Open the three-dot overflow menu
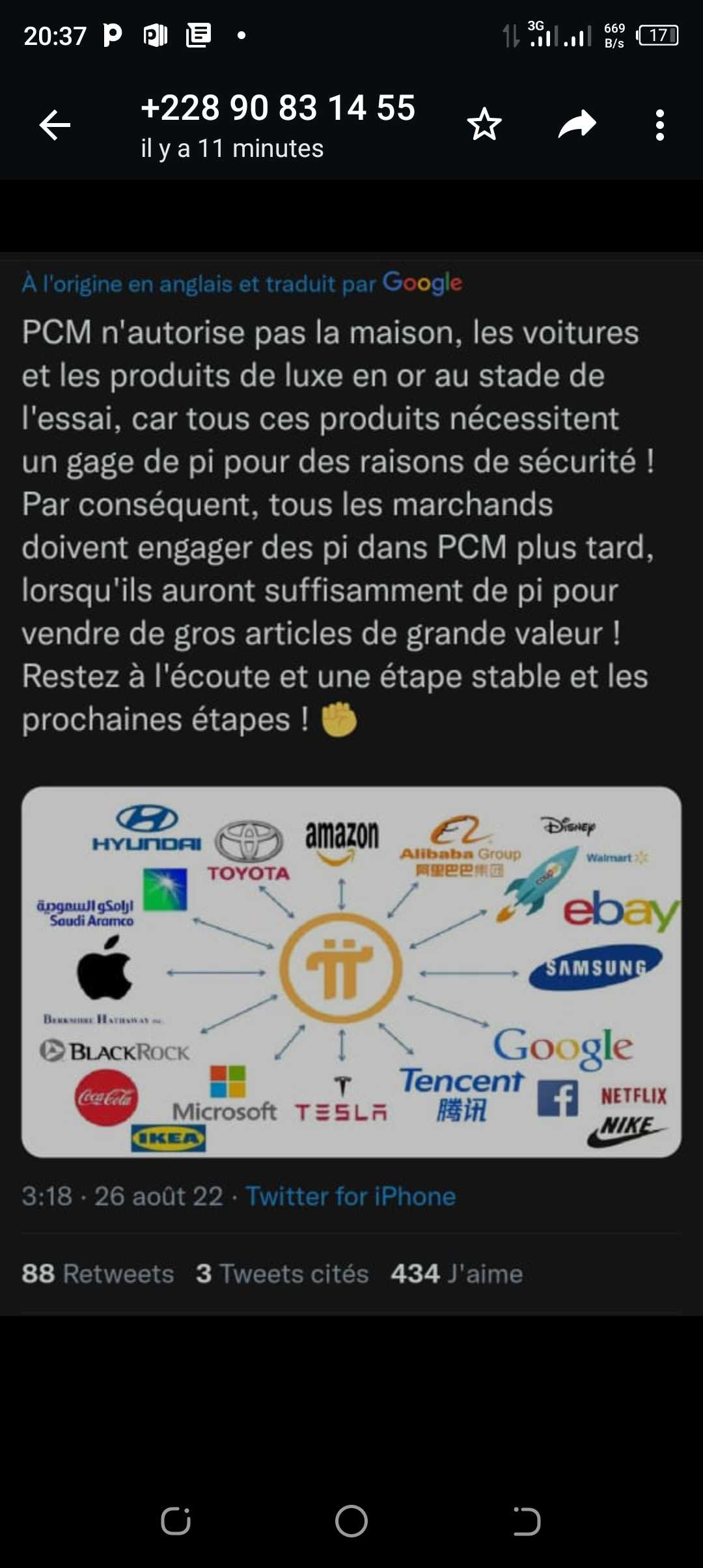The image size is (703, 1568). [659, 125]
